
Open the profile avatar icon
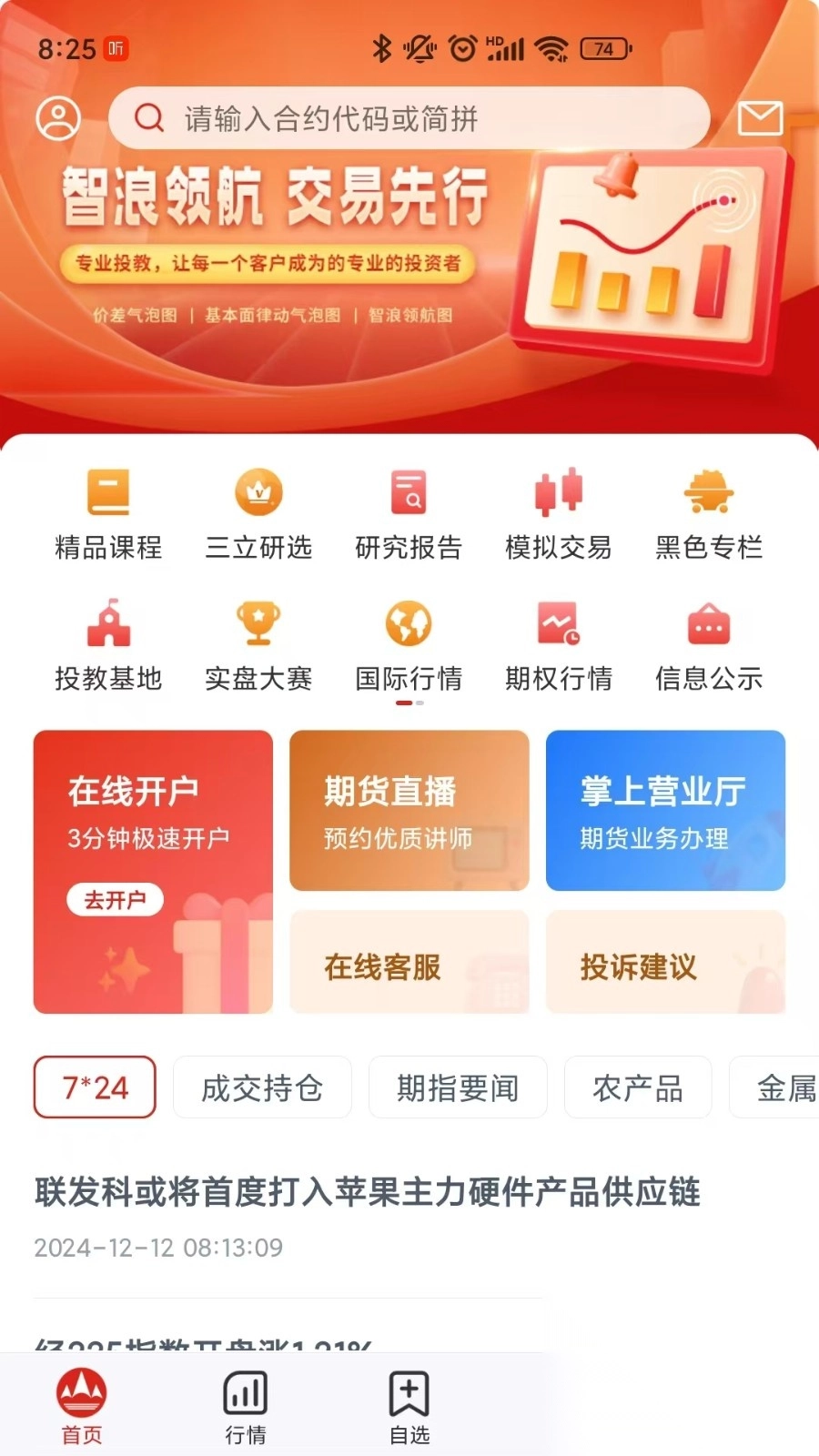[56, 118]
